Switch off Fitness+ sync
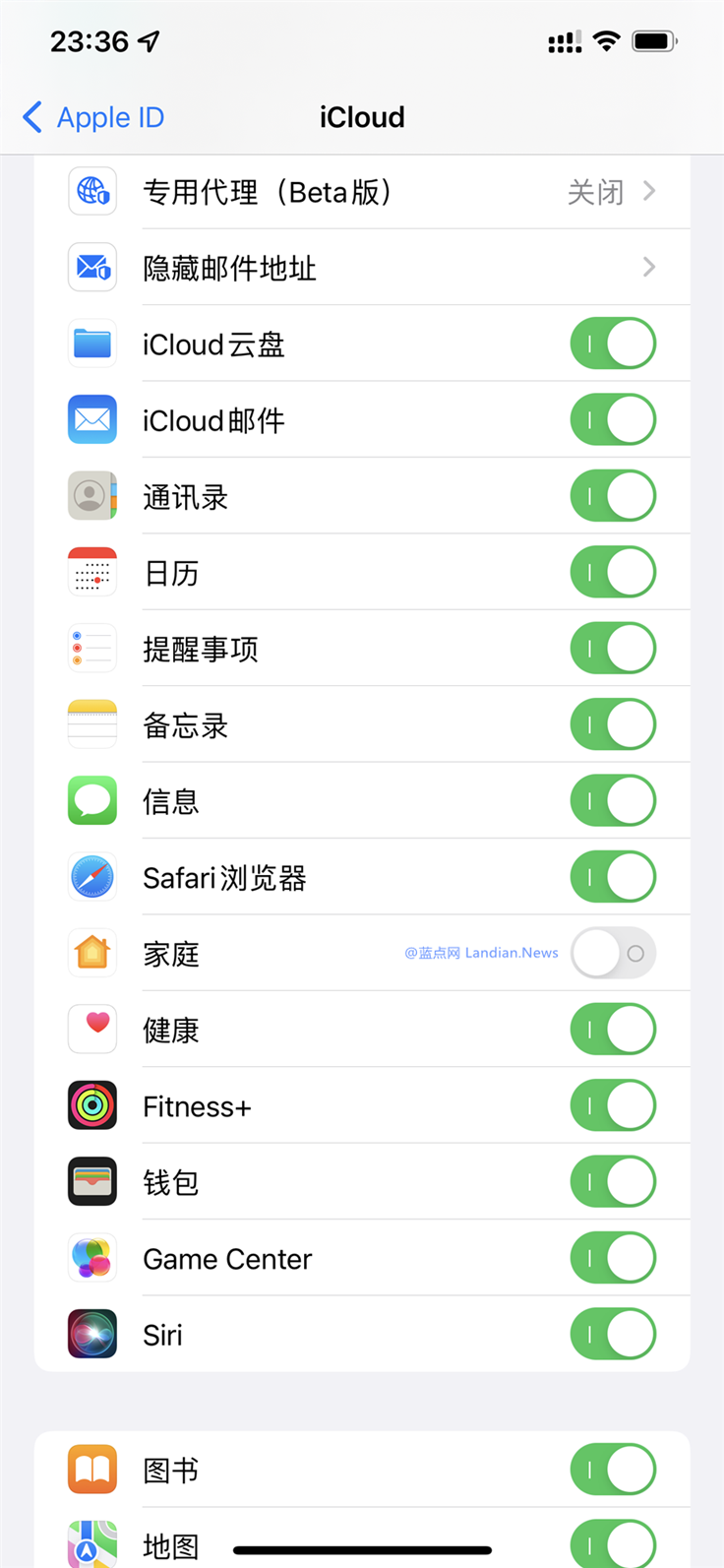 coord(612,1106)
